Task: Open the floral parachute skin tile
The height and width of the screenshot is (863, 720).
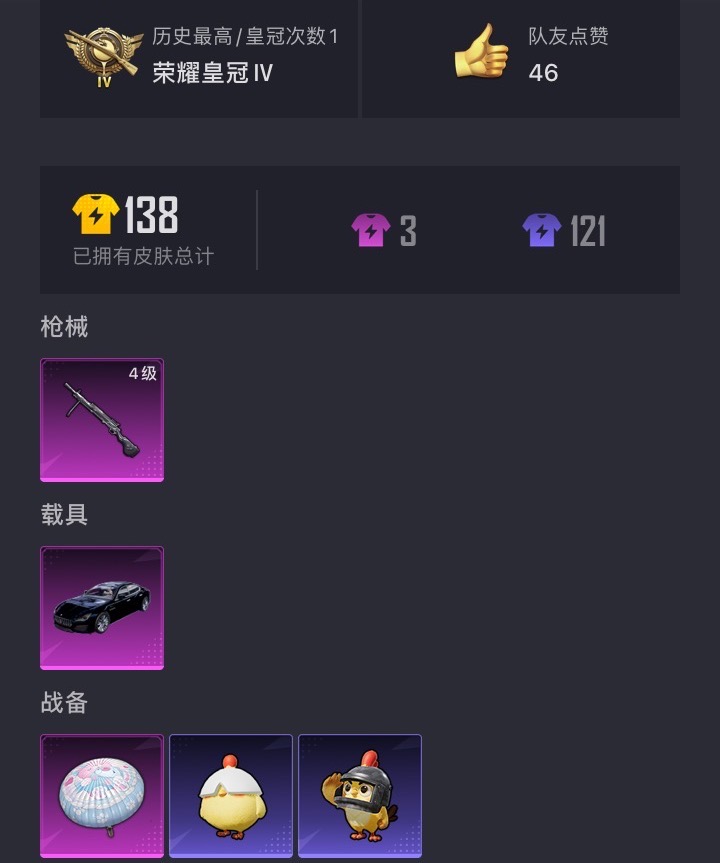Action: click(x=102, y=795)
